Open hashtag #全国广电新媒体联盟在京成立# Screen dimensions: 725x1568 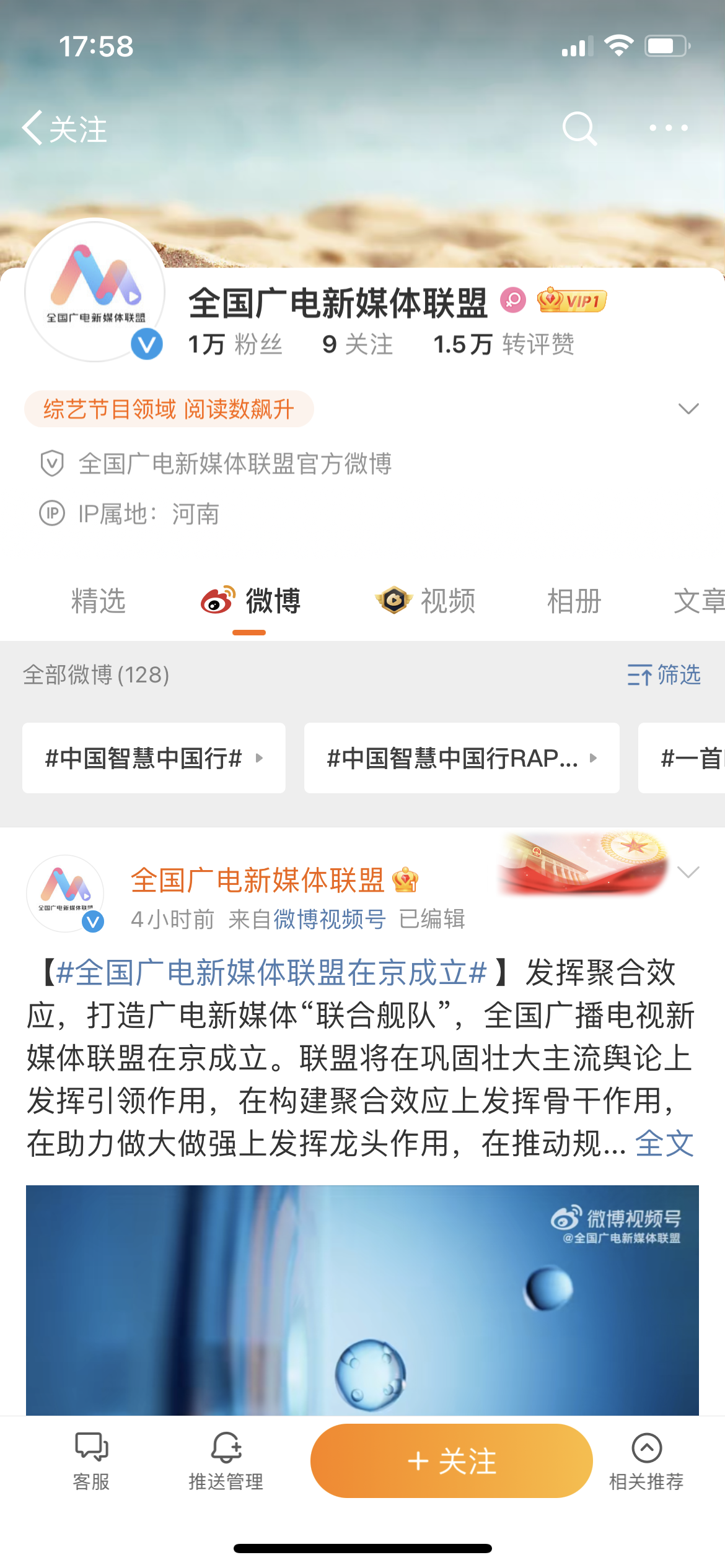point(271,973)
